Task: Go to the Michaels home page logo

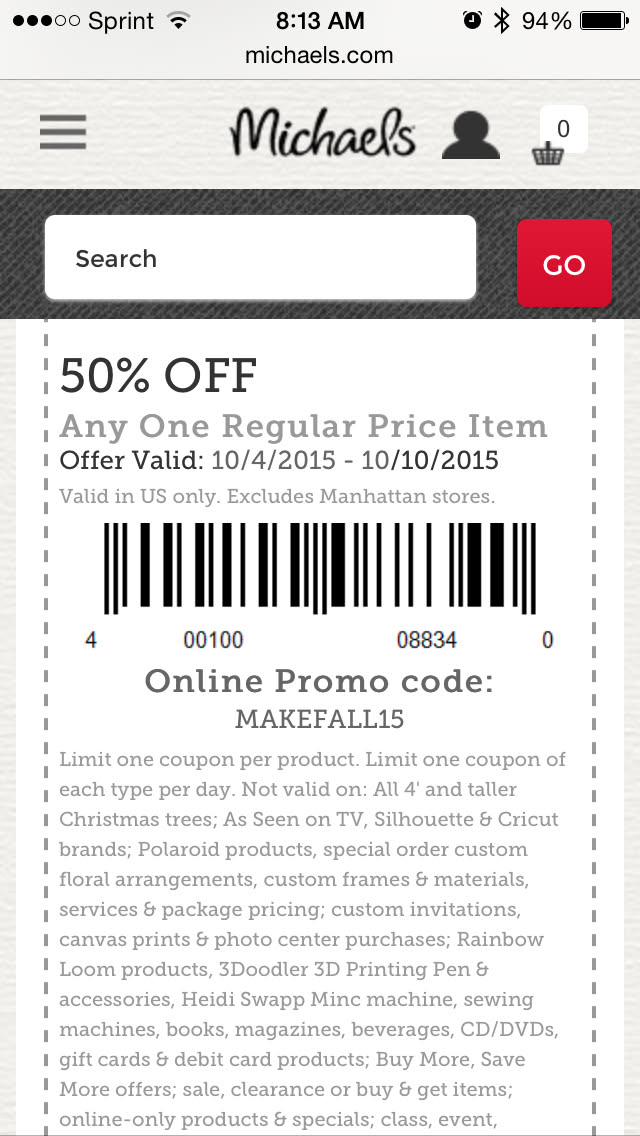Action: point(323,133)
